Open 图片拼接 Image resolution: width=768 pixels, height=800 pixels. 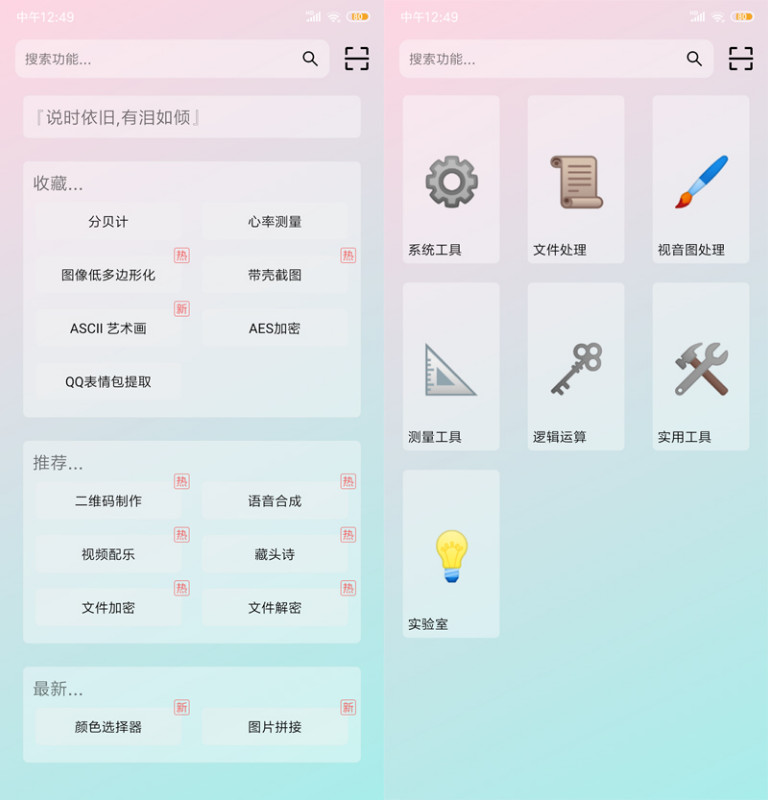275,727
